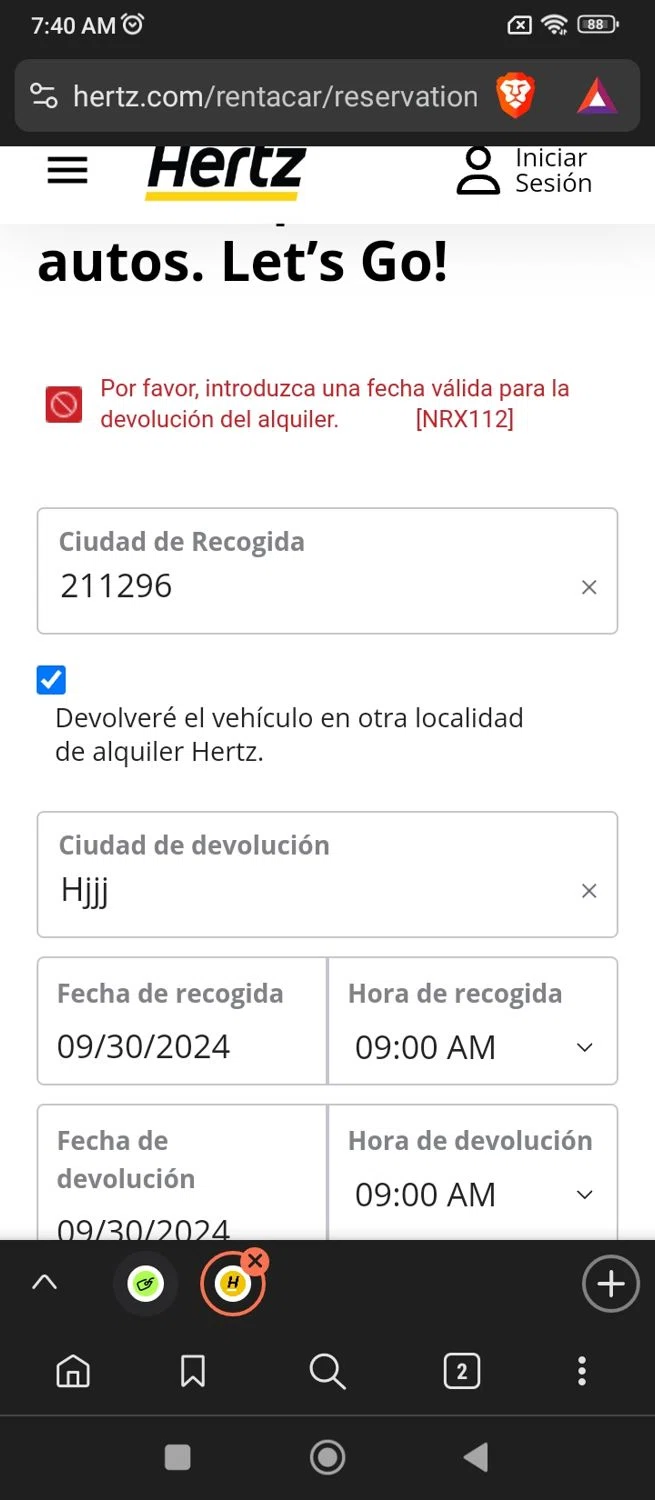Tap the browser address bar

(275, 97)
